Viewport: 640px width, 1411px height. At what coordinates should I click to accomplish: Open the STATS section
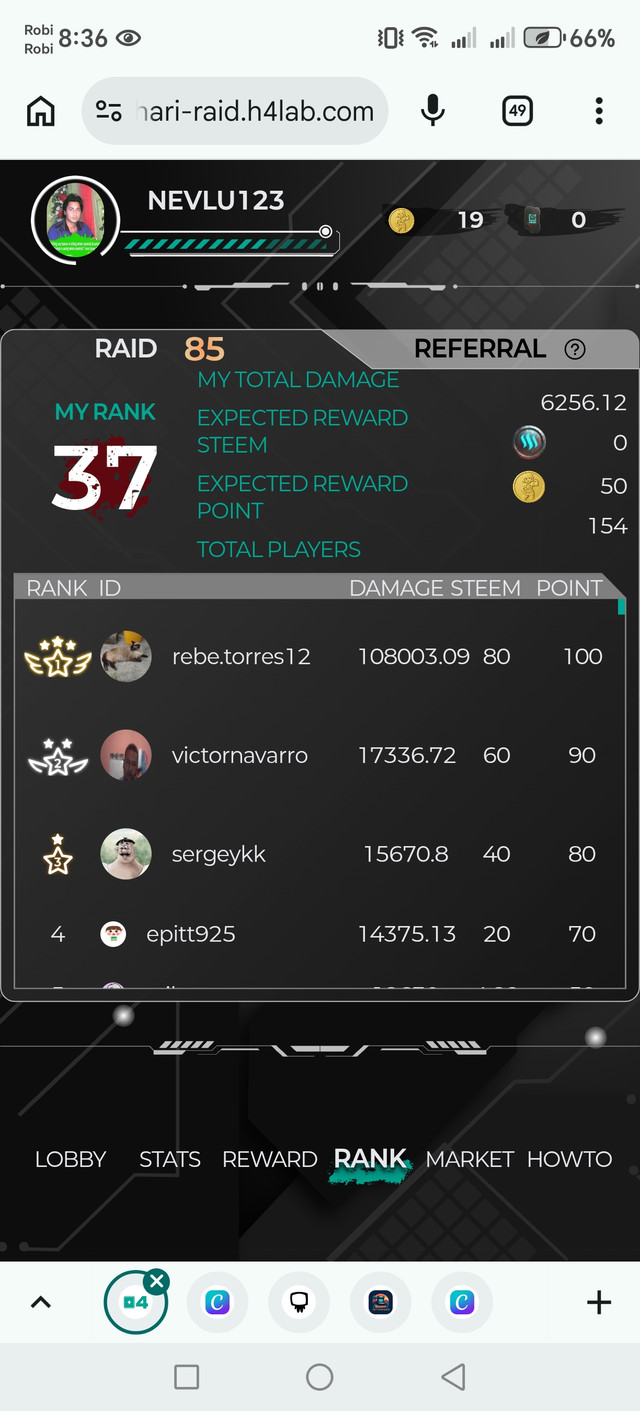click(x=170, y=1160)
